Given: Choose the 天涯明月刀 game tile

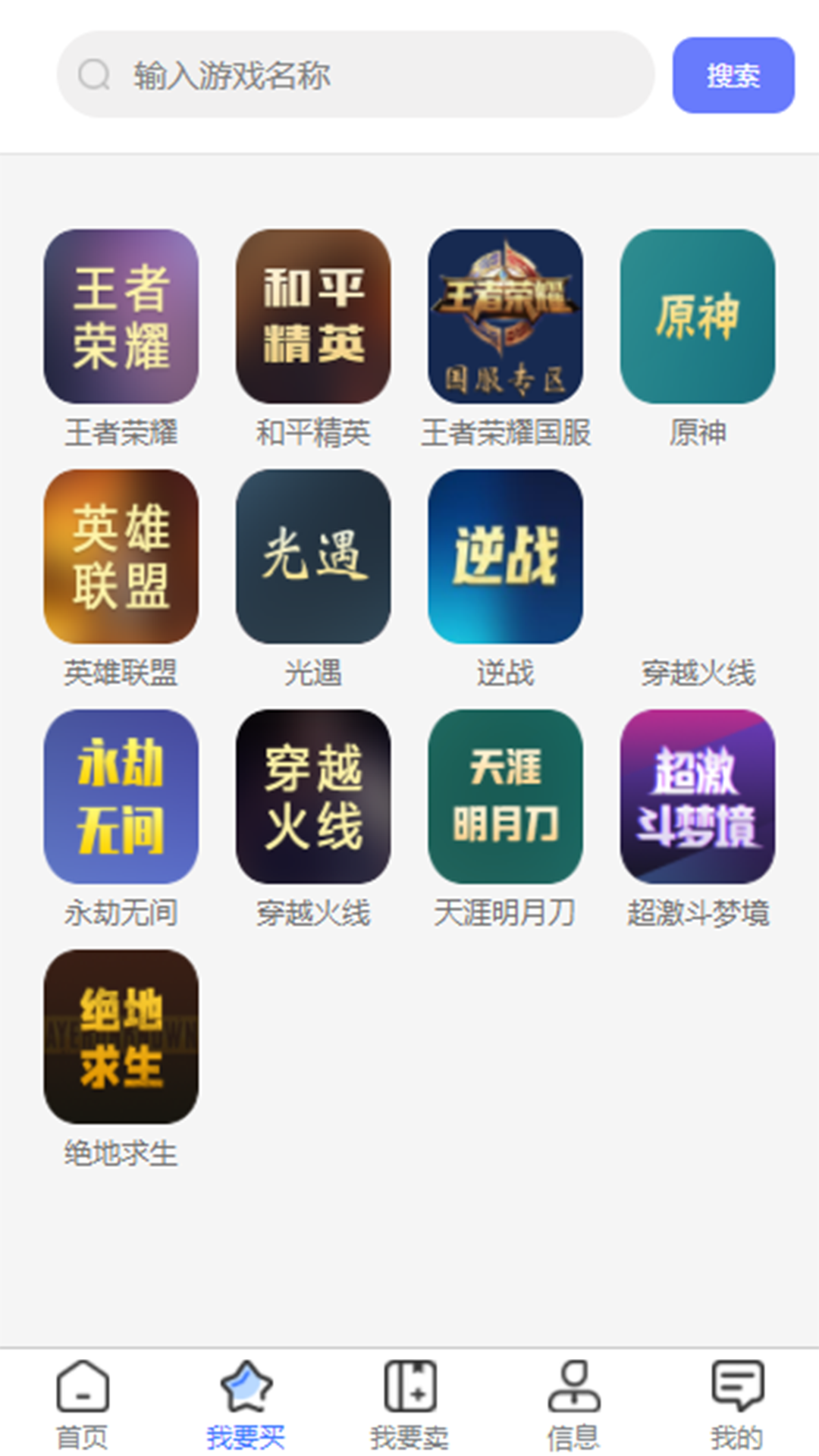Looking at the screenshot, I should tap(505, 796).
